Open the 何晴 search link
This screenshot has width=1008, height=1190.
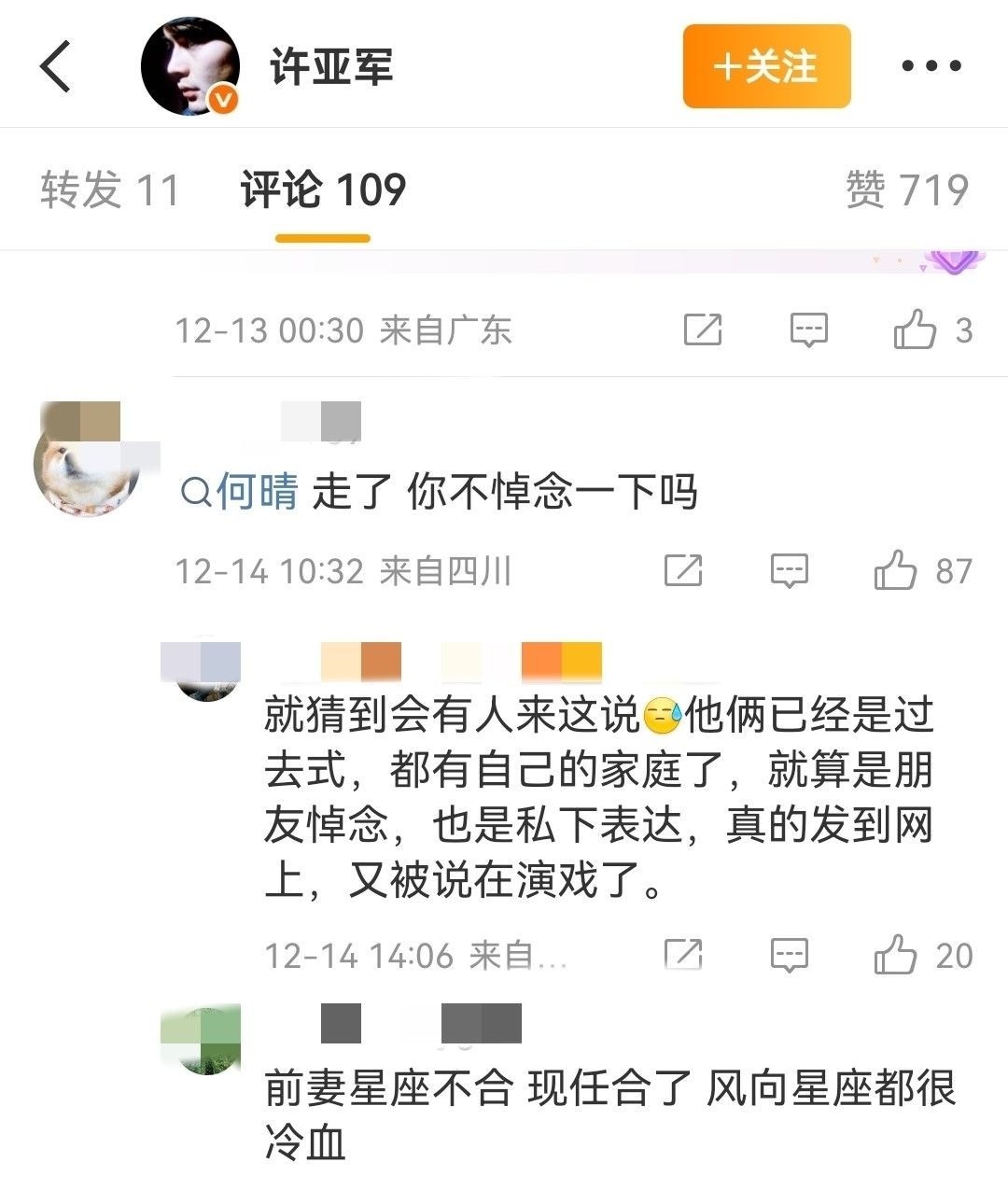pos(240,491)
